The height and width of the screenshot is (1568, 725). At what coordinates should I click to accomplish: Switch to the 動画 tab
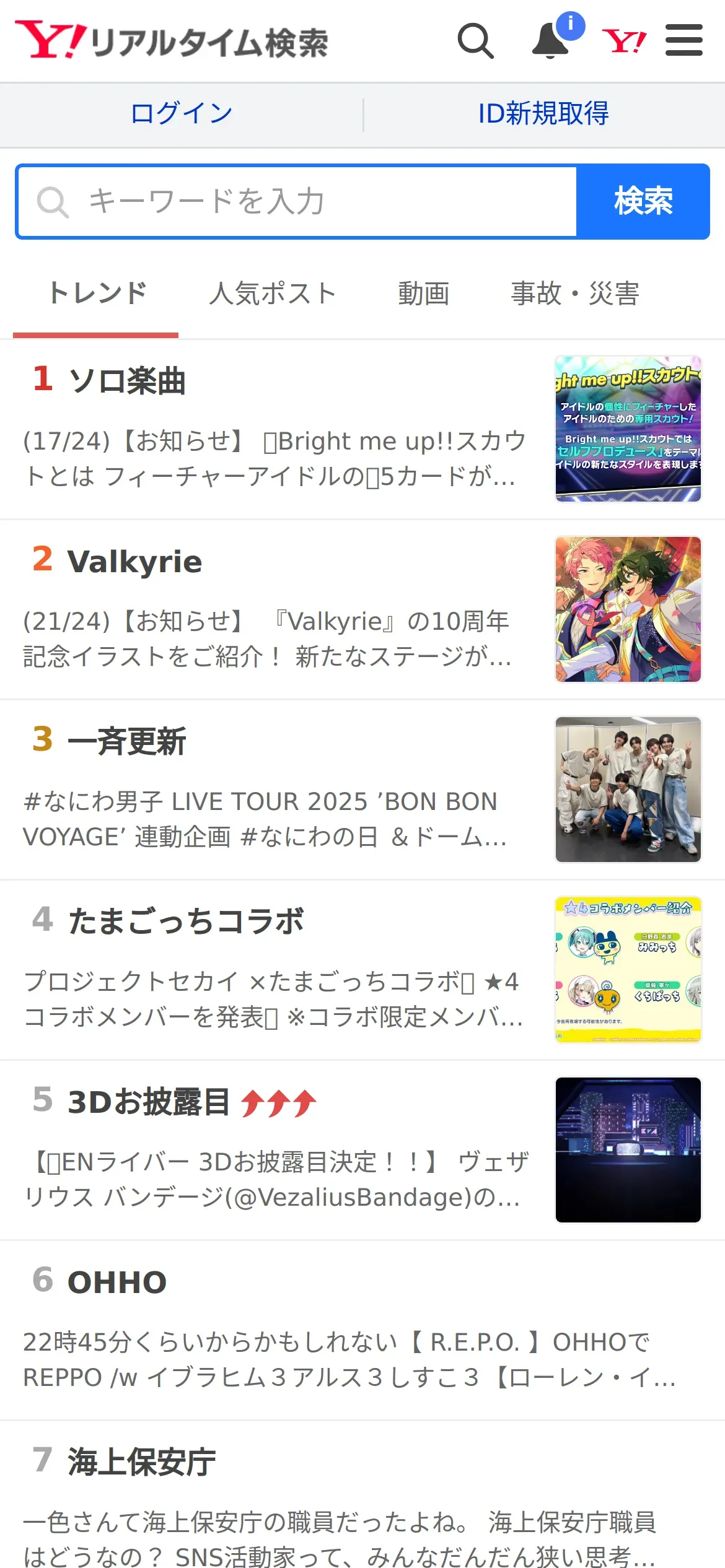[424, 294]
